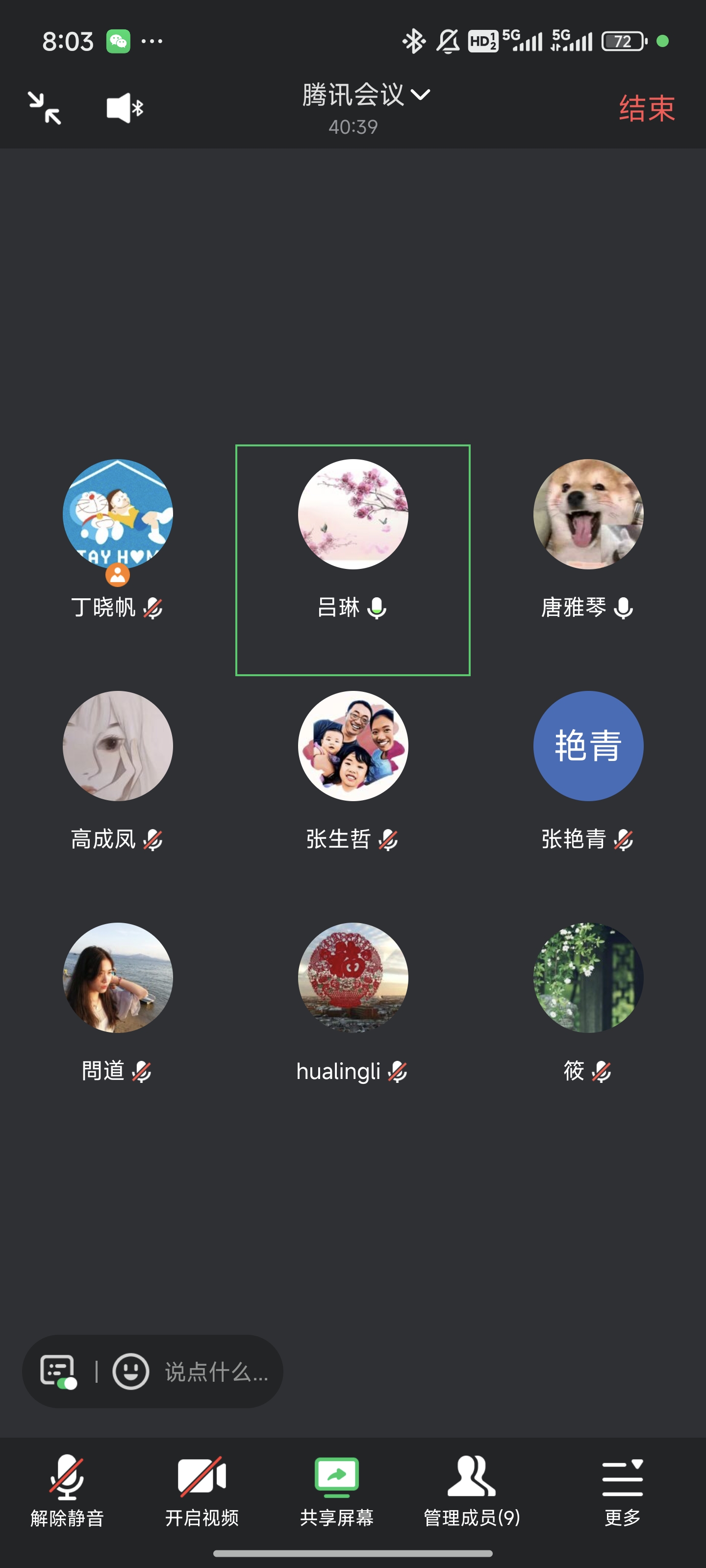Tap participant 高成凤's avatar
Image resolution: width=706 pixels, height=1568 pixels.
click(x=118, y=746)
